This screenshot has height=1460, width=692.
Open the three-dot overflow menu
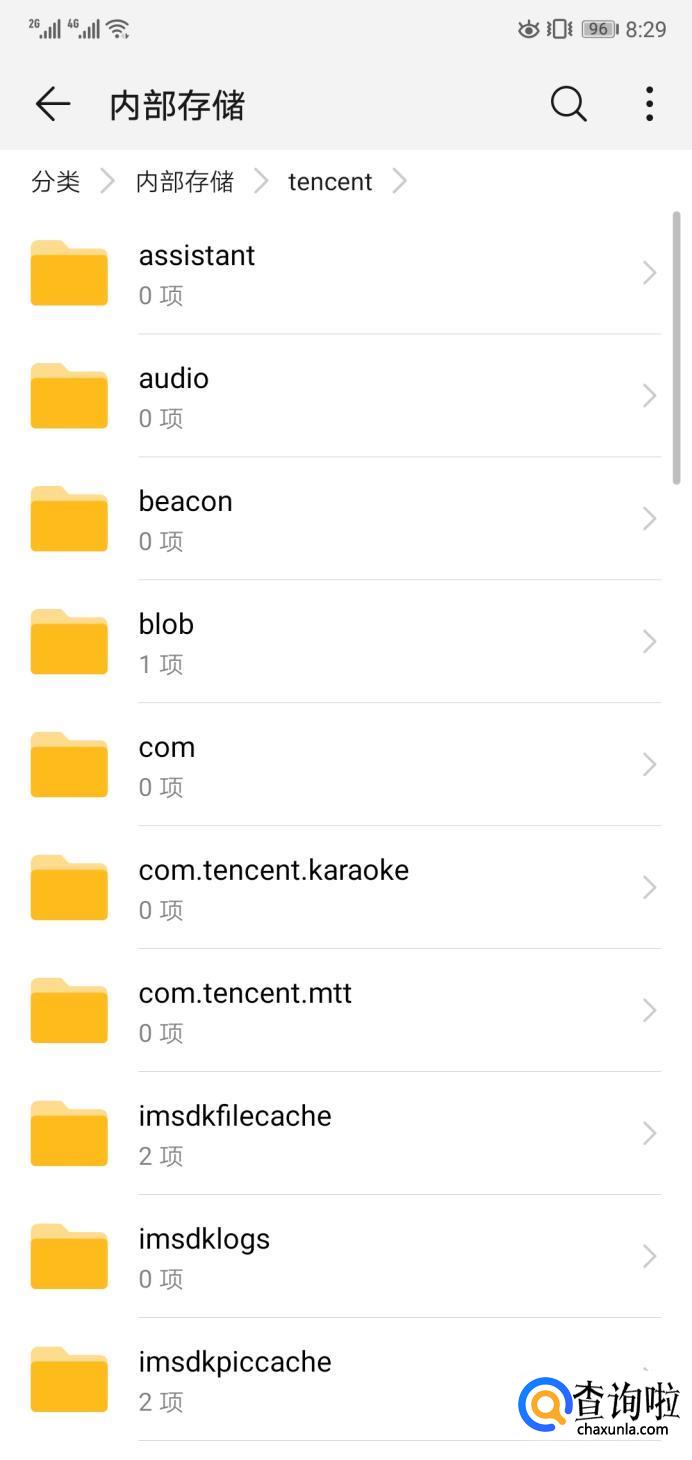coord(649,104)
